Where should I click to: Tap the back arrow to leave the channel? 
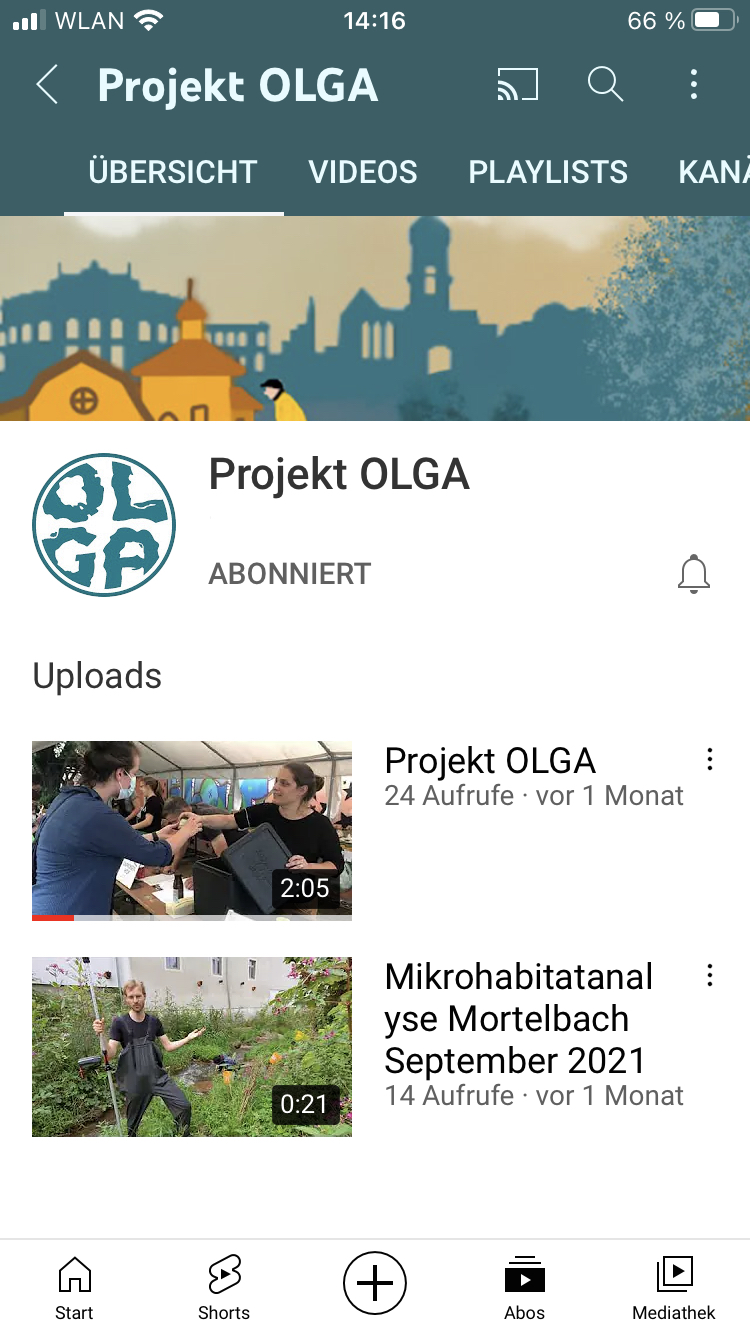(46, 85)
